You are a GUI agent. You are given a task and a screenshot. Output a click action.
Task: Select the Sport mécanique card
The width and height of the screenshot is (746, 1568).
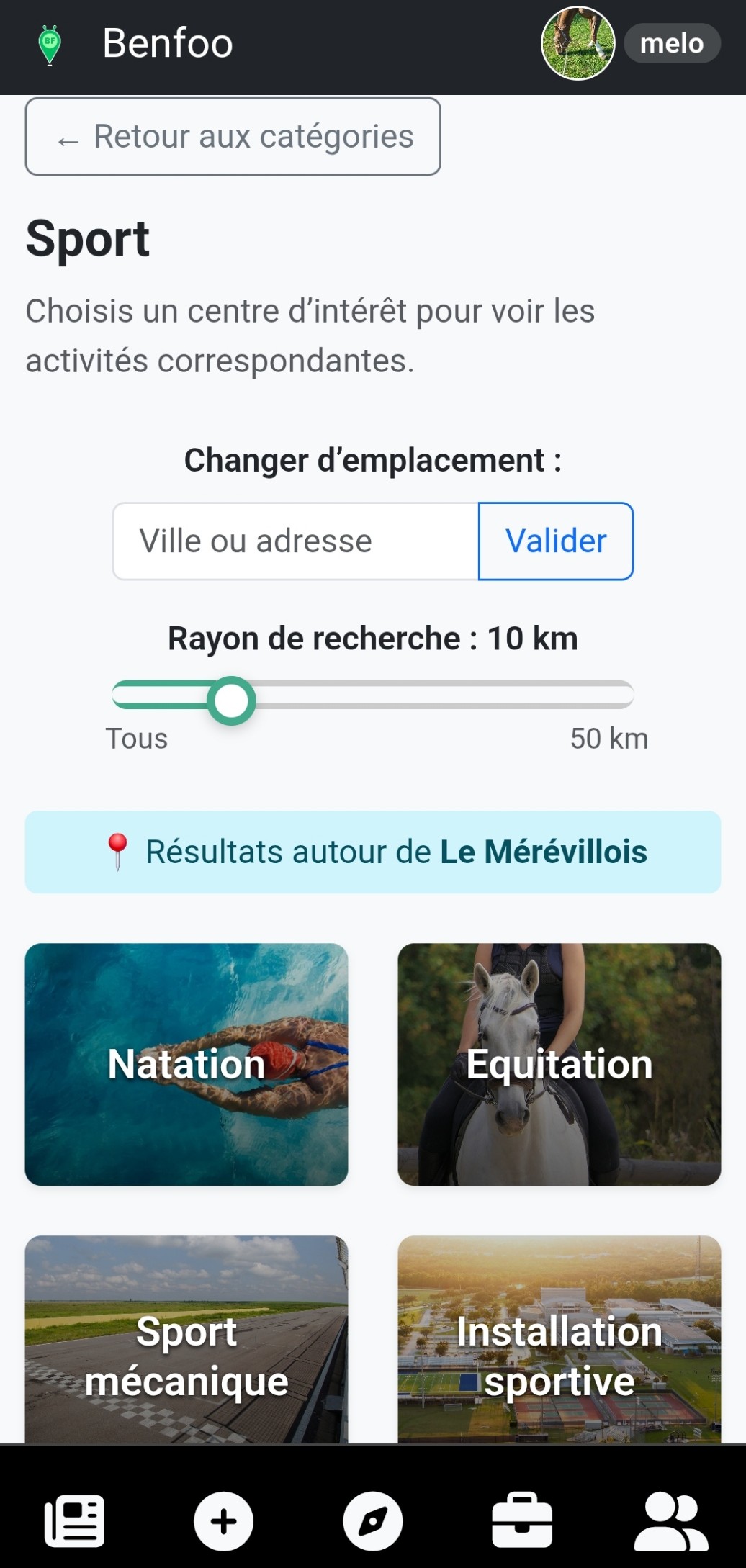(186, 1356)
